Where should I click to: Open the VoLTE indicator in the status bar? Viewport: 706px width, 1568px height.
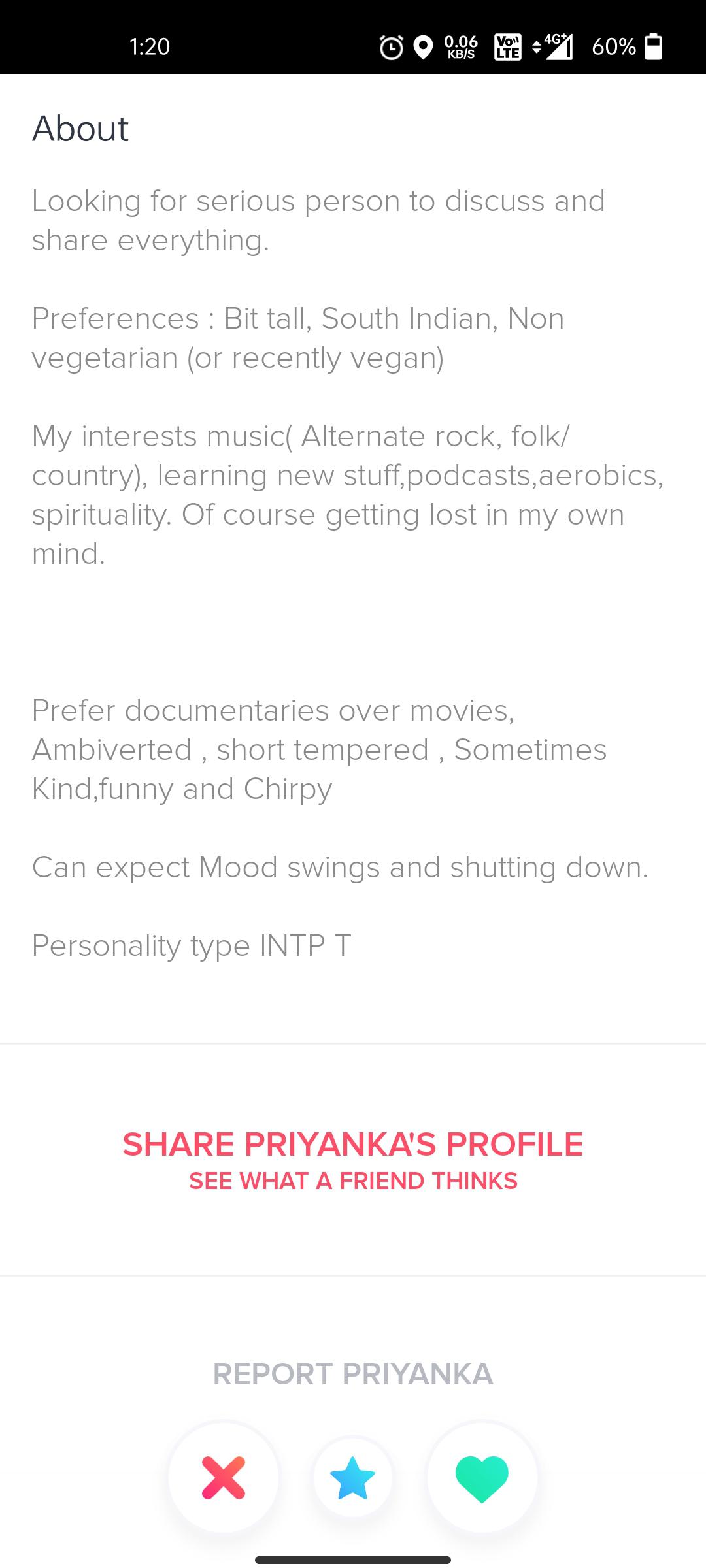507,46
